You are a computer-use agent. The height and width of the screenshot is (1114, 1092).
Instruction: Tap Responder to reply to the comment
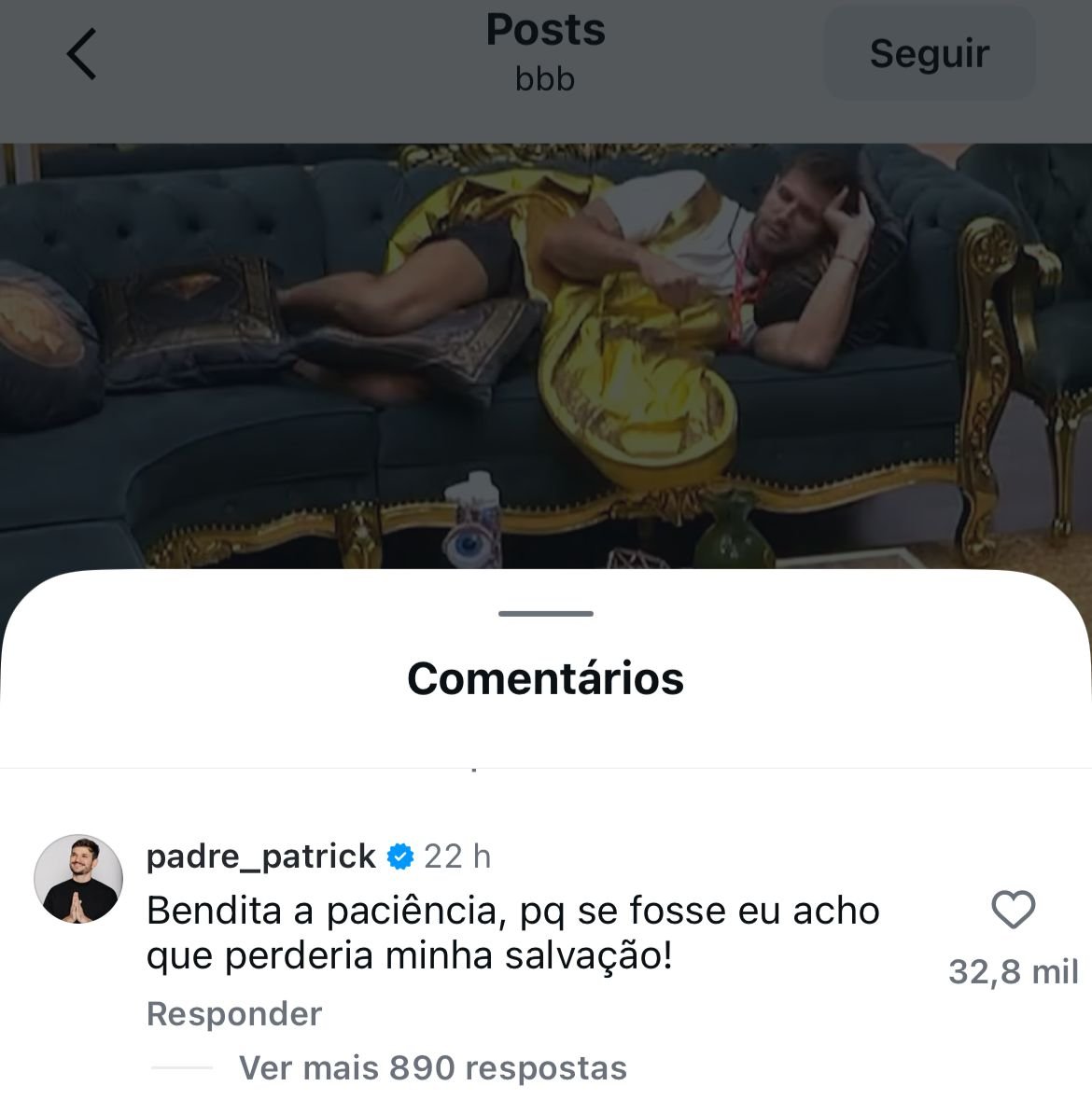[x=232, y=1013]
